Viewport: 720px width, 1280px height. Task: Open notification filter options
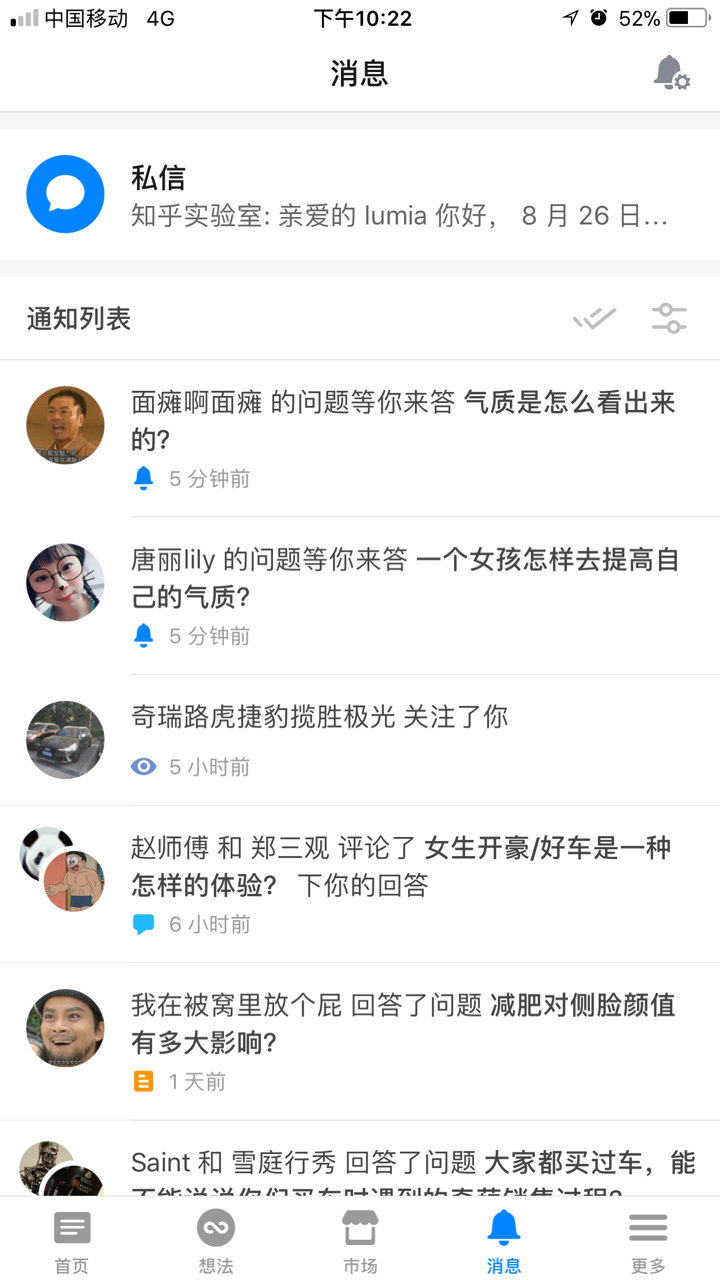point(669,319)
